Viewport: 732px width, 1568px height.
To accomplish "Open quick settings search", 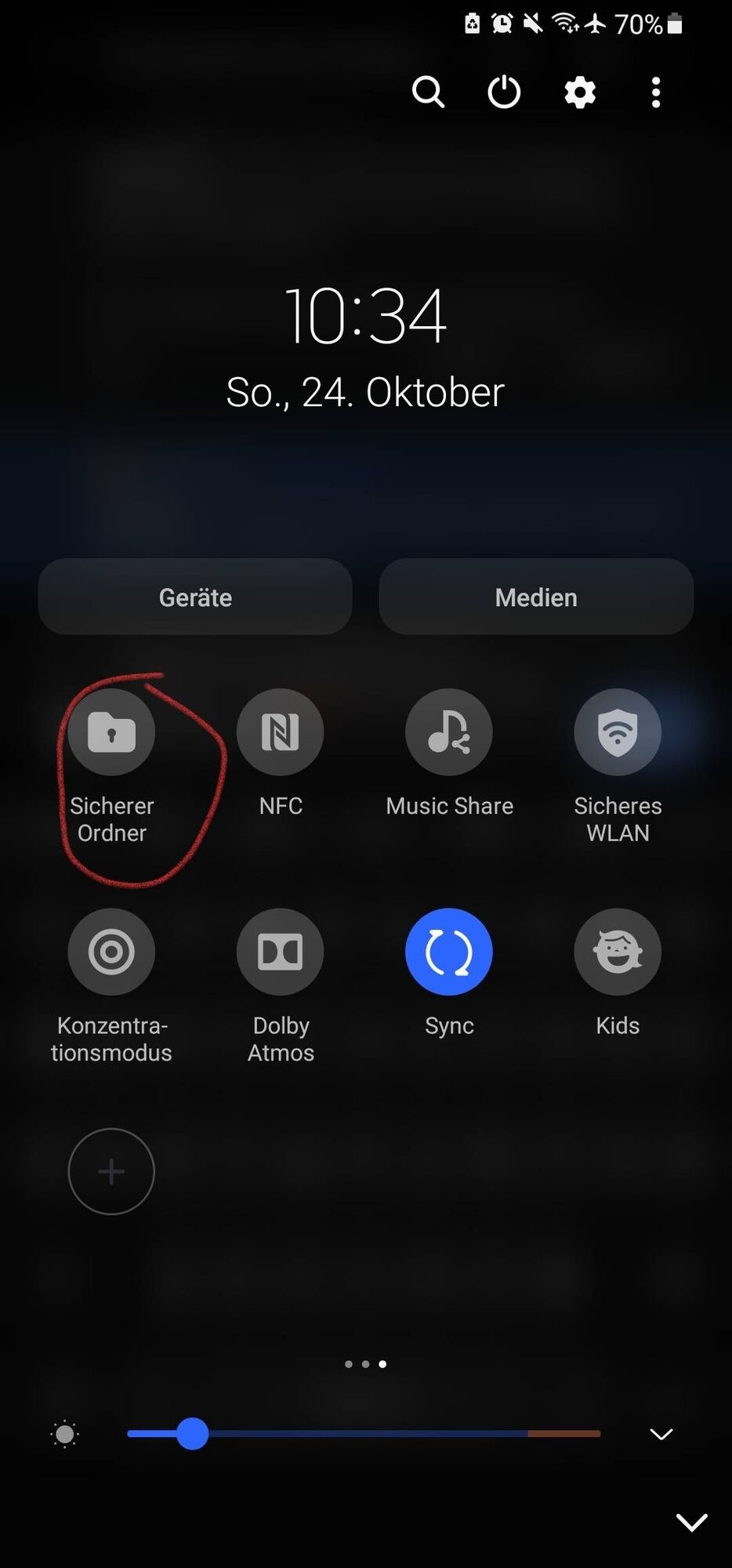I will pos(428,93).
